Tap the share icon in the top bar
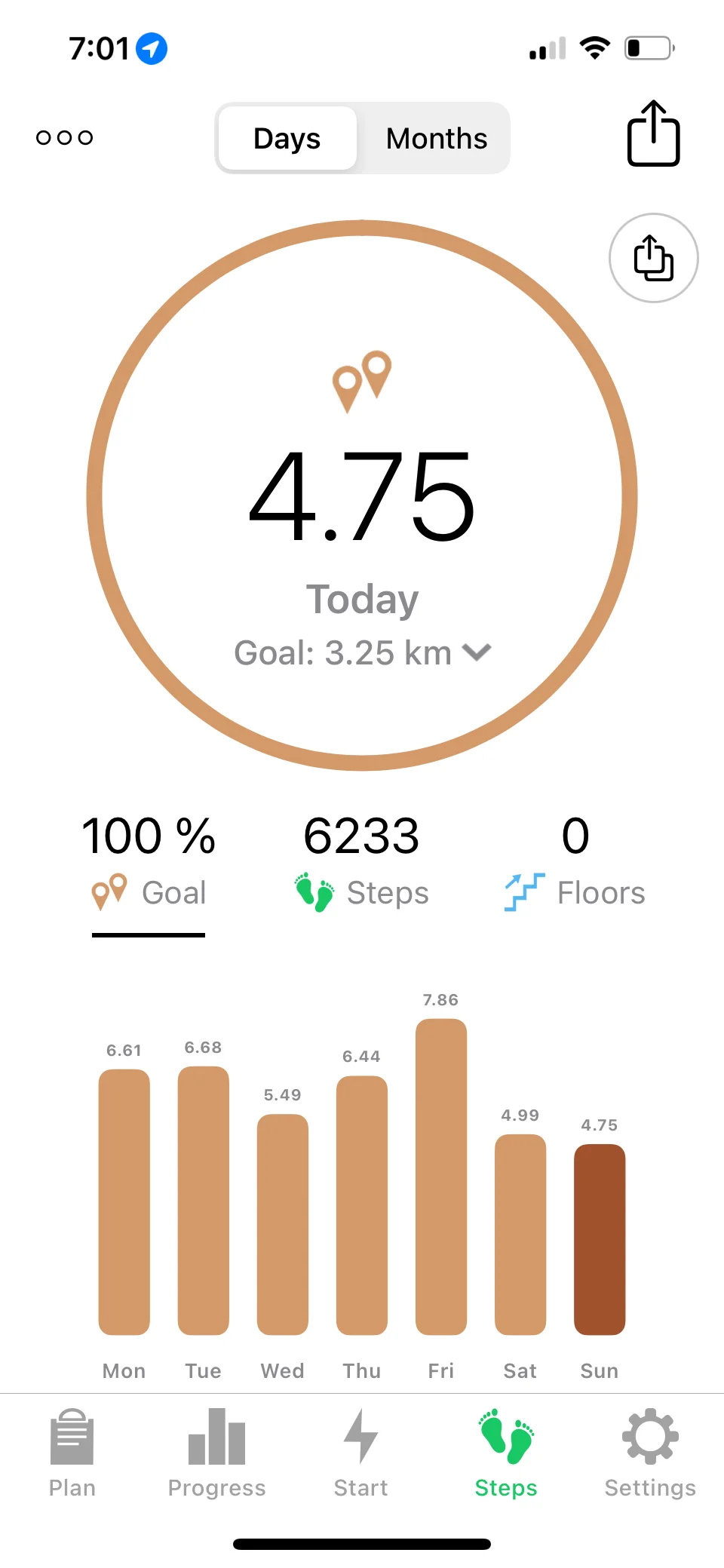 coord(653,134)
